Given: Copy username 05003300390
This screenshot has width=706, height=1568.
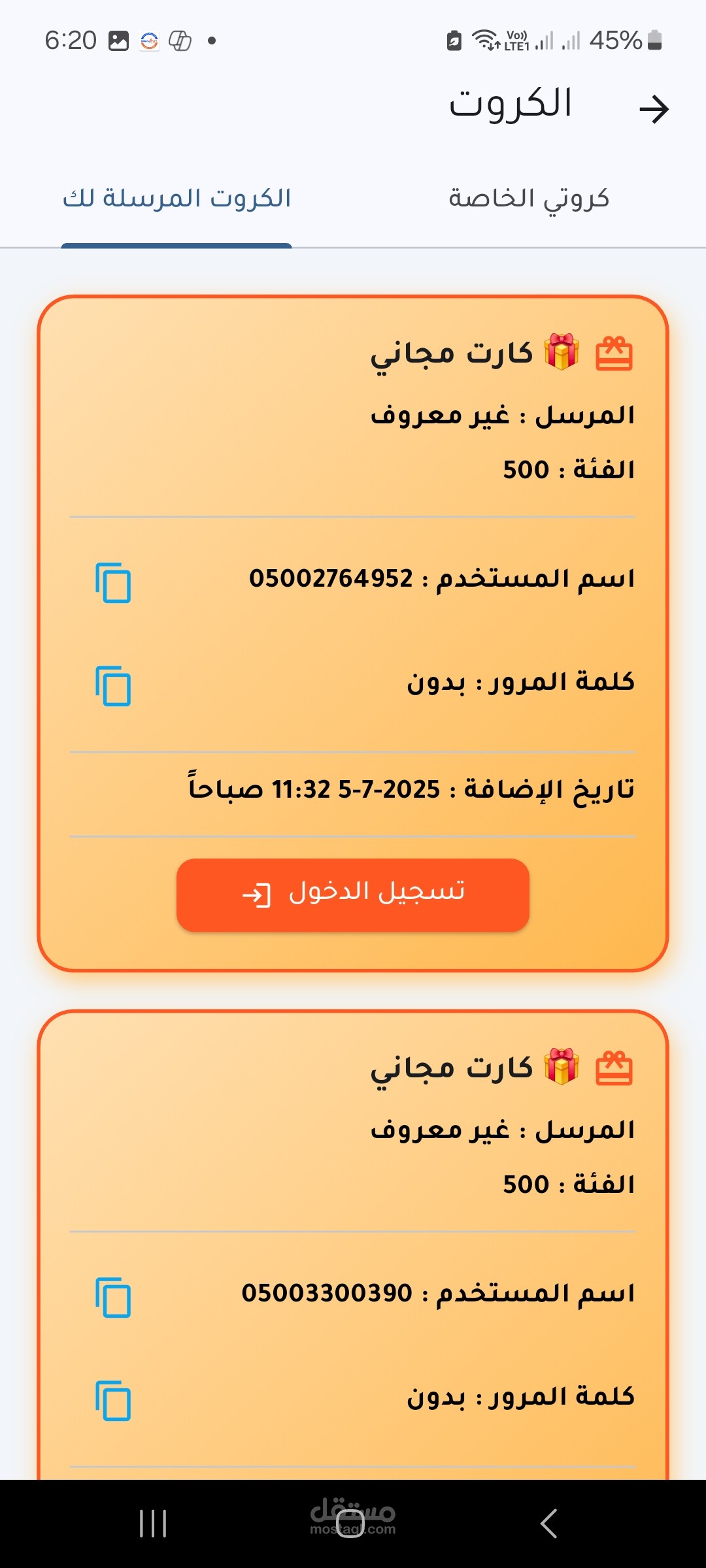Looking at the screenshot, I should coord(113,1297).
